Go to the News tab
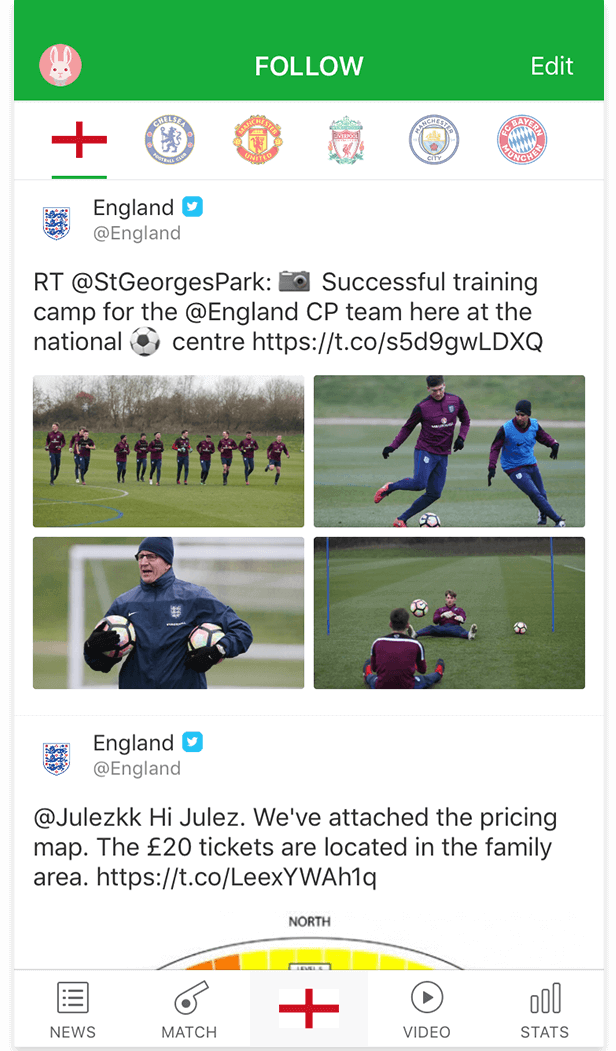616x1051 pixels. click(73, 1009)
